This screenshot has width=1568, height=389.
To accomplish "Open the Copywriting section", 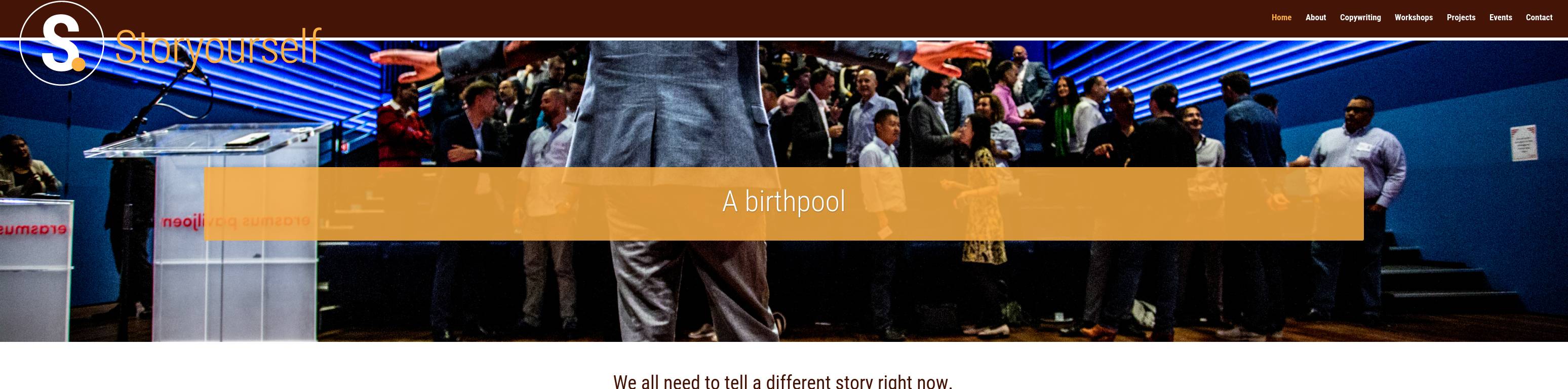I will click(x=1360, y=18).
